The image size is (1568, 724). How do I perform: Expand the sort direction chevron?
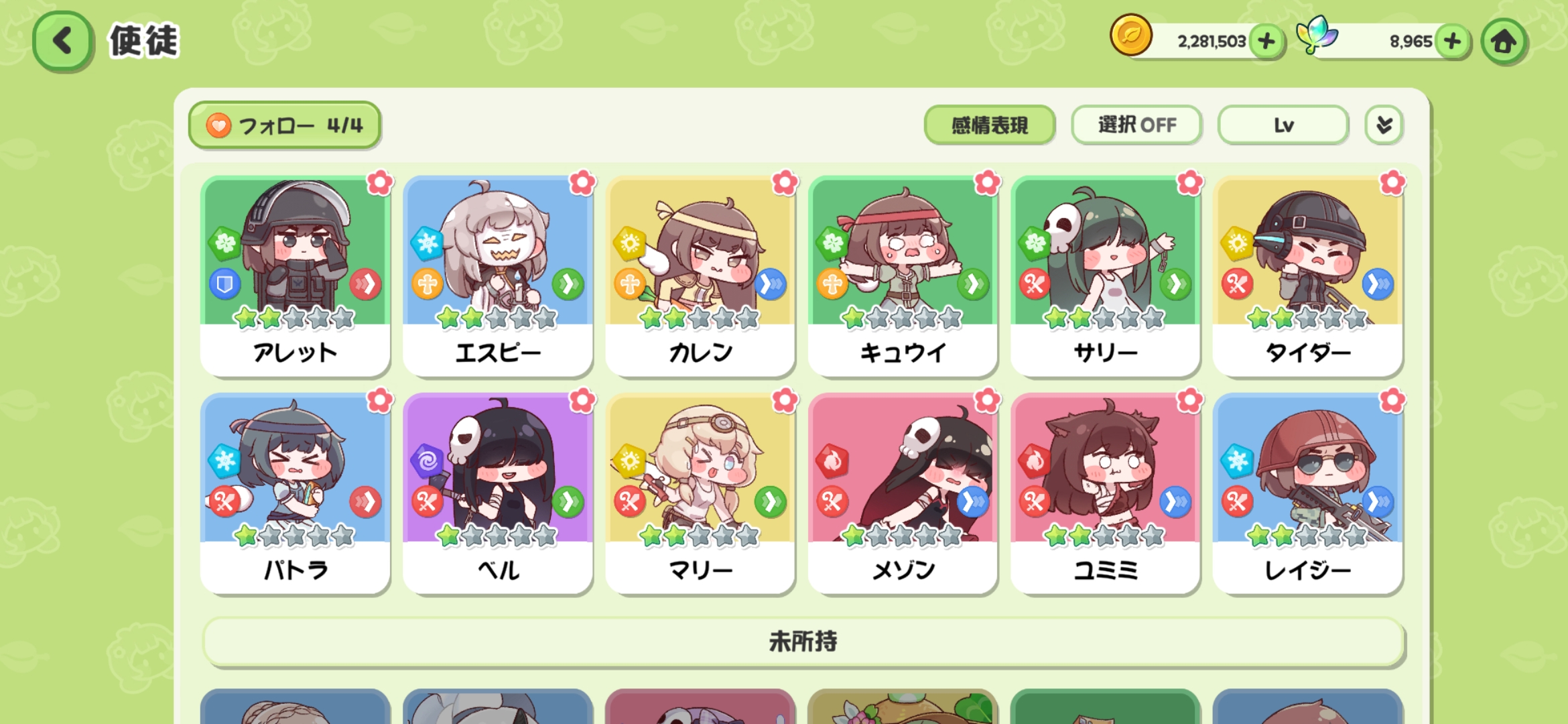pyautogui.click(x=1384, y=125)
